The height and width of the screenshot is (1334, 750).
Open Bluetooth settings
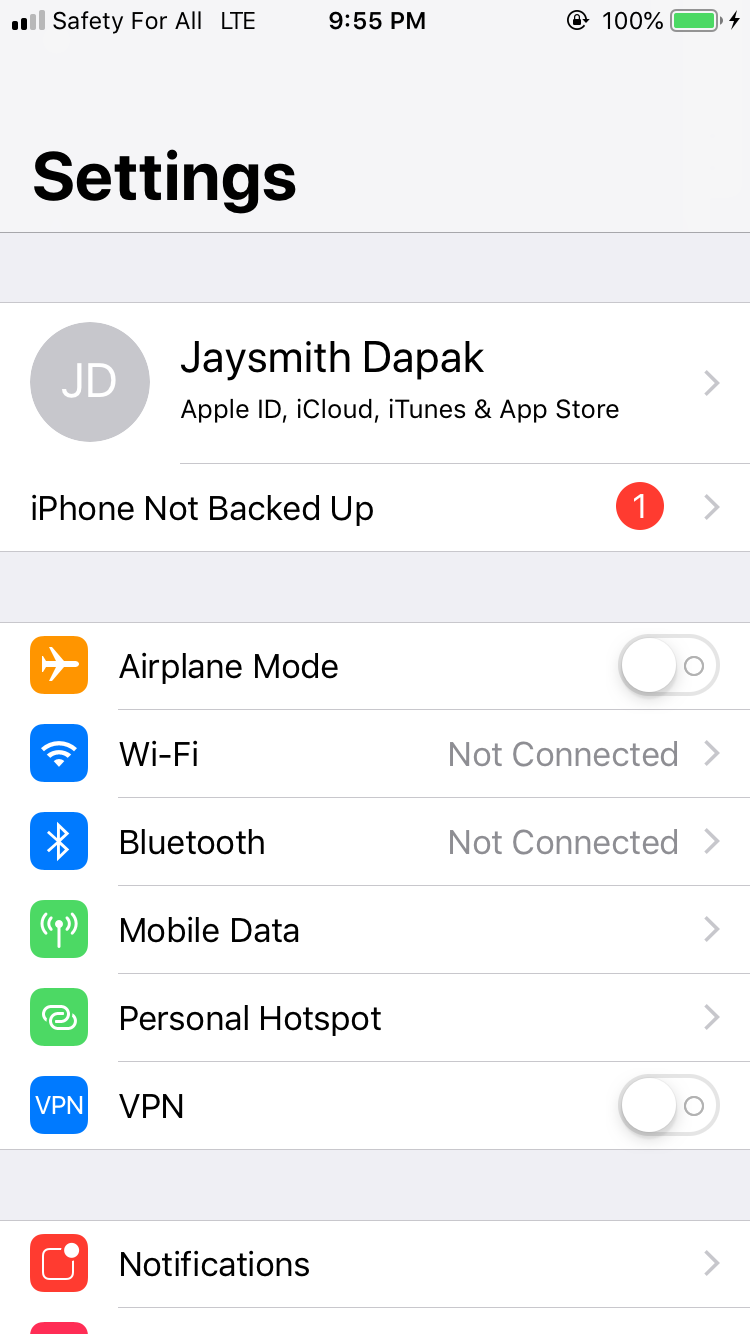tap(375, 842)
